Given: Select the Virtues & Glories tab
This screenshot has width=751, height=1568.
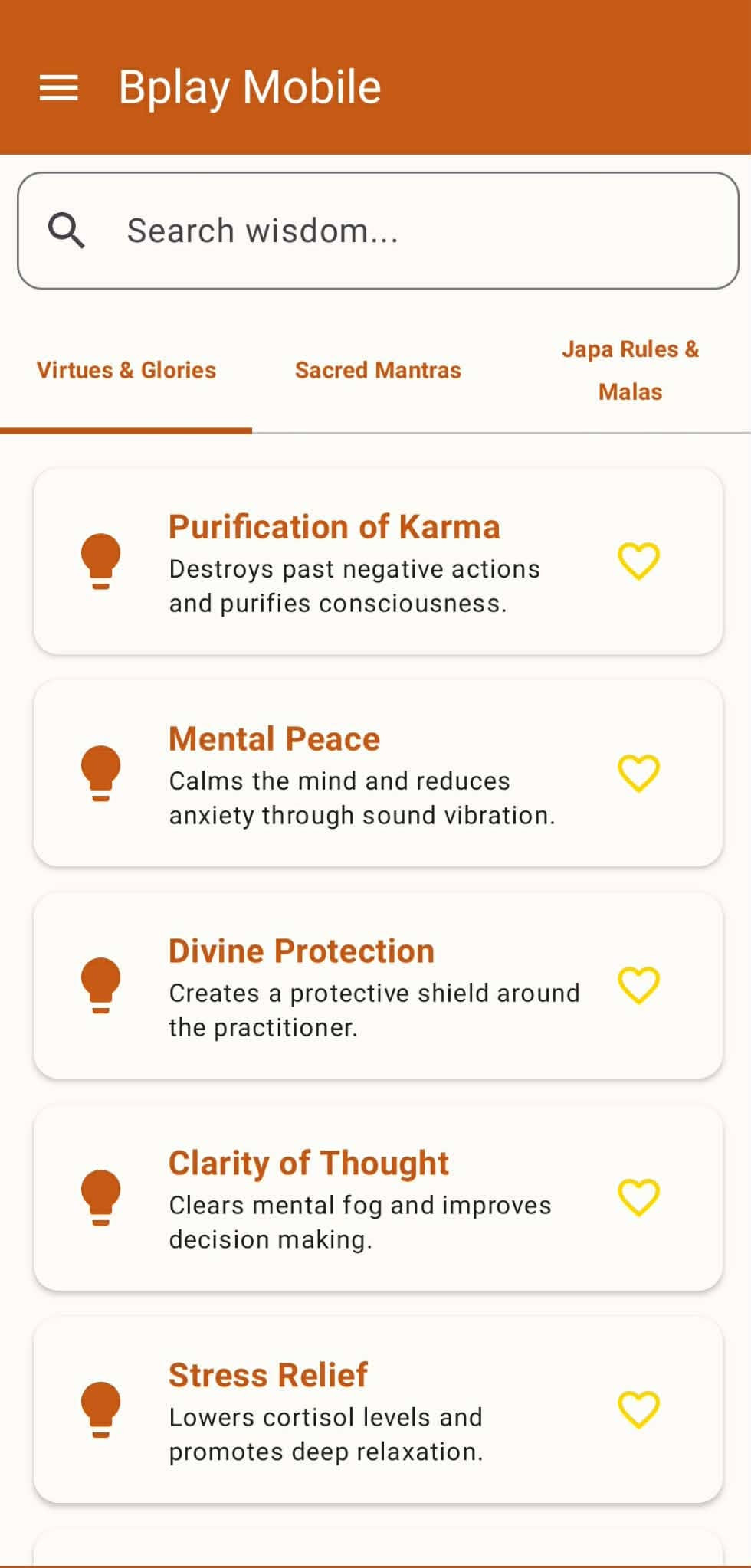Looking at the screenshot, I should click(126, 370).
